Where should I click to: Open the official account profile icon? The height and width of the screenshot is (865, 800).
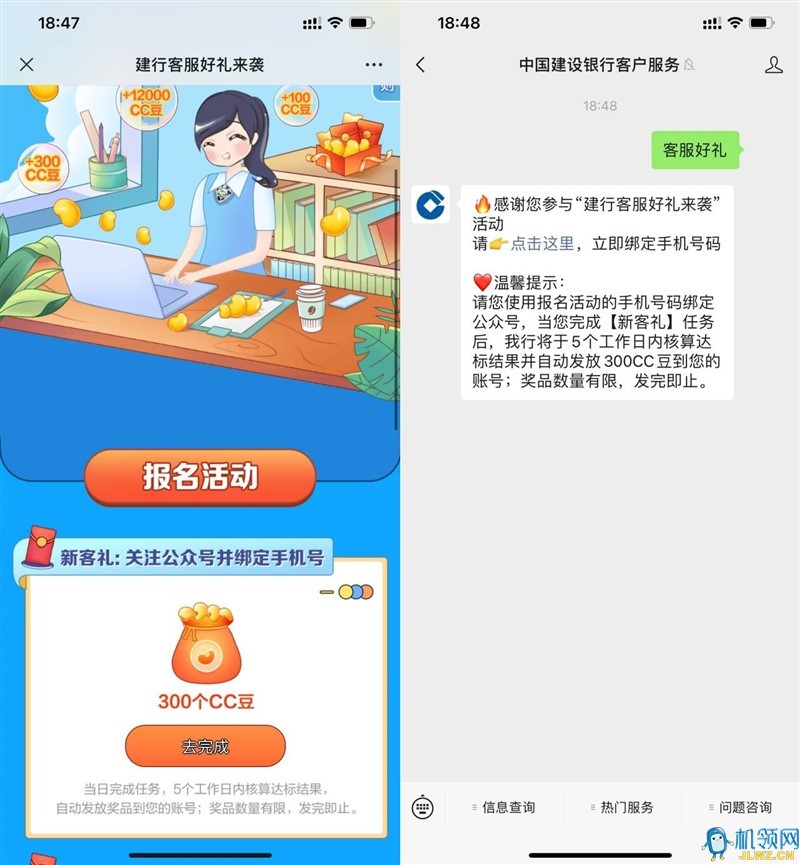click(x=773, y=65)
